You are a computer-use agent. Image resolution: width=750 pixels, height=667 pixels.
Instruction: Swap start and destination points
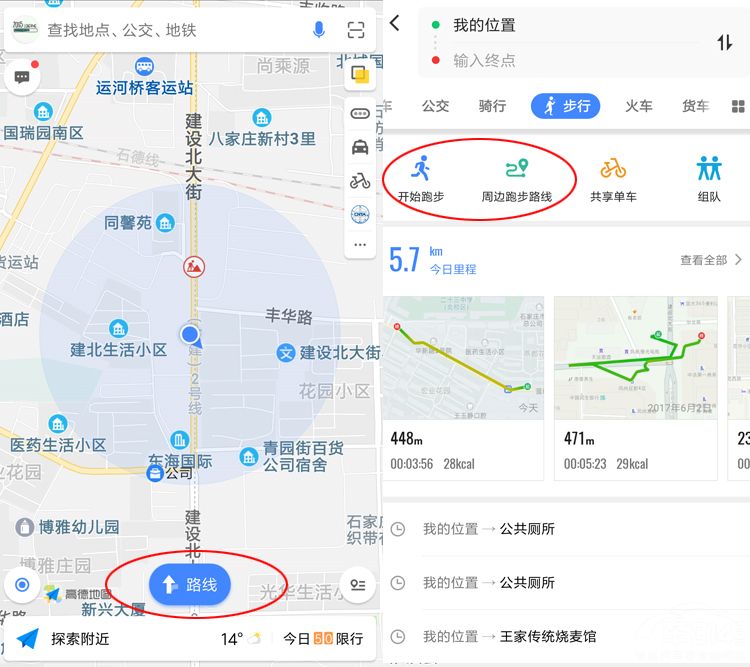tap(725, 43)
